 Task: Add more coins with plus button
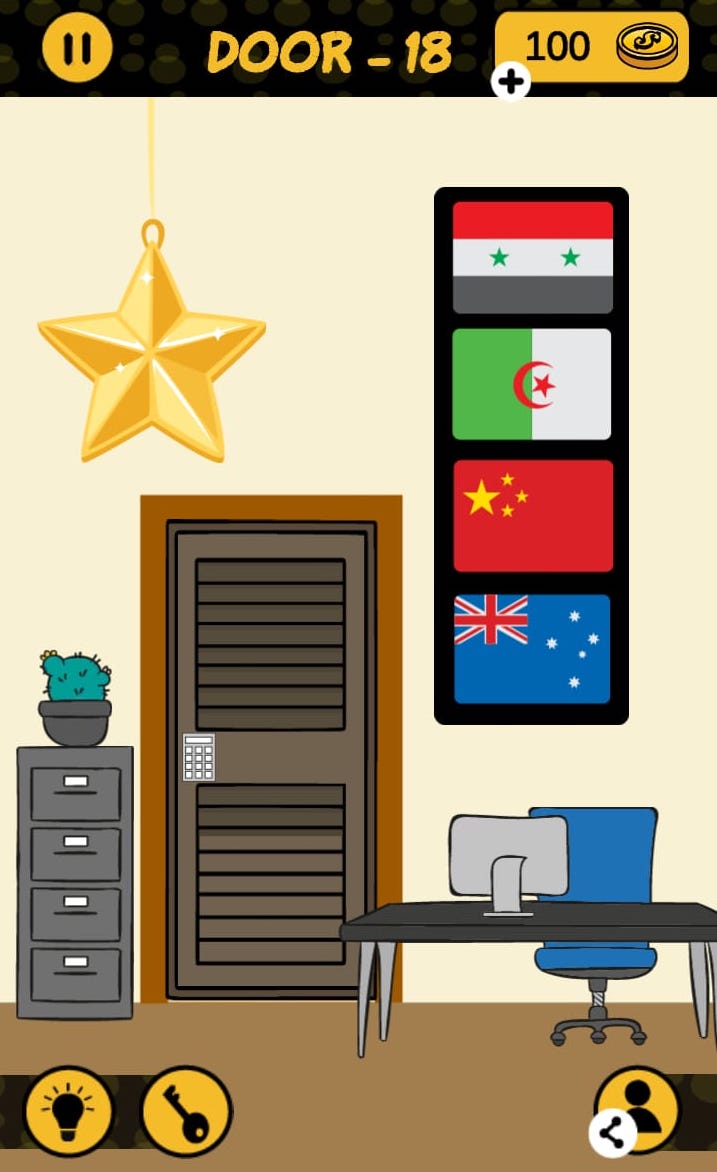511,82
